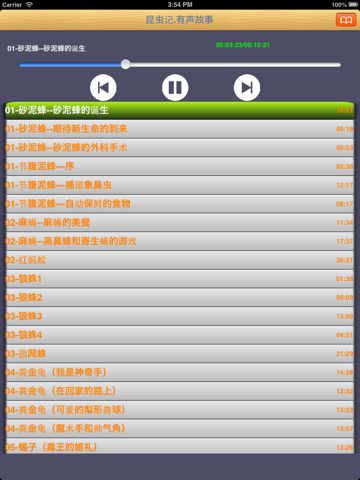Select 02-麻蝇--高鼻蜂和寄生蝇的游戏
The image size is (360, 480).
click(180, 241)
